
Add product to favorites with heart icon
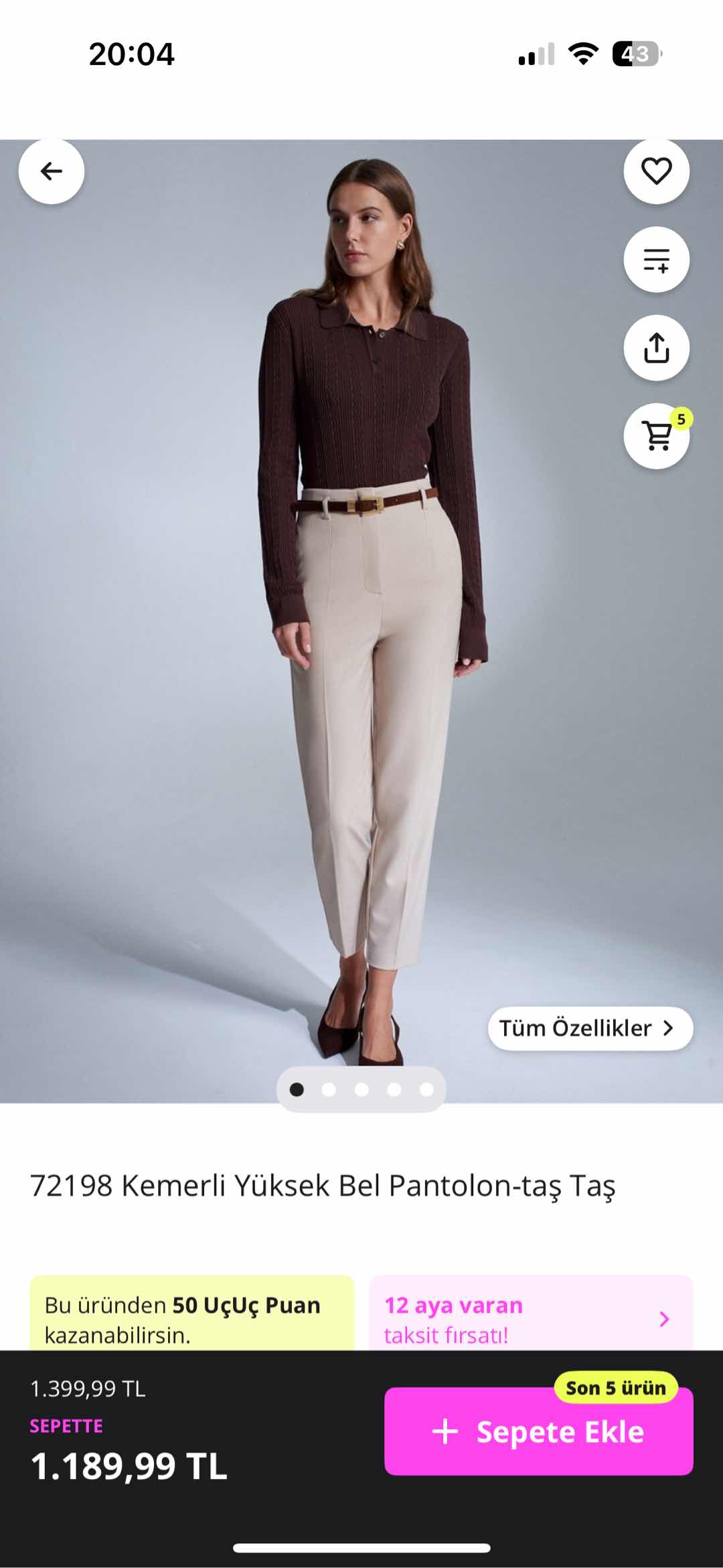(x=656, y=171)
